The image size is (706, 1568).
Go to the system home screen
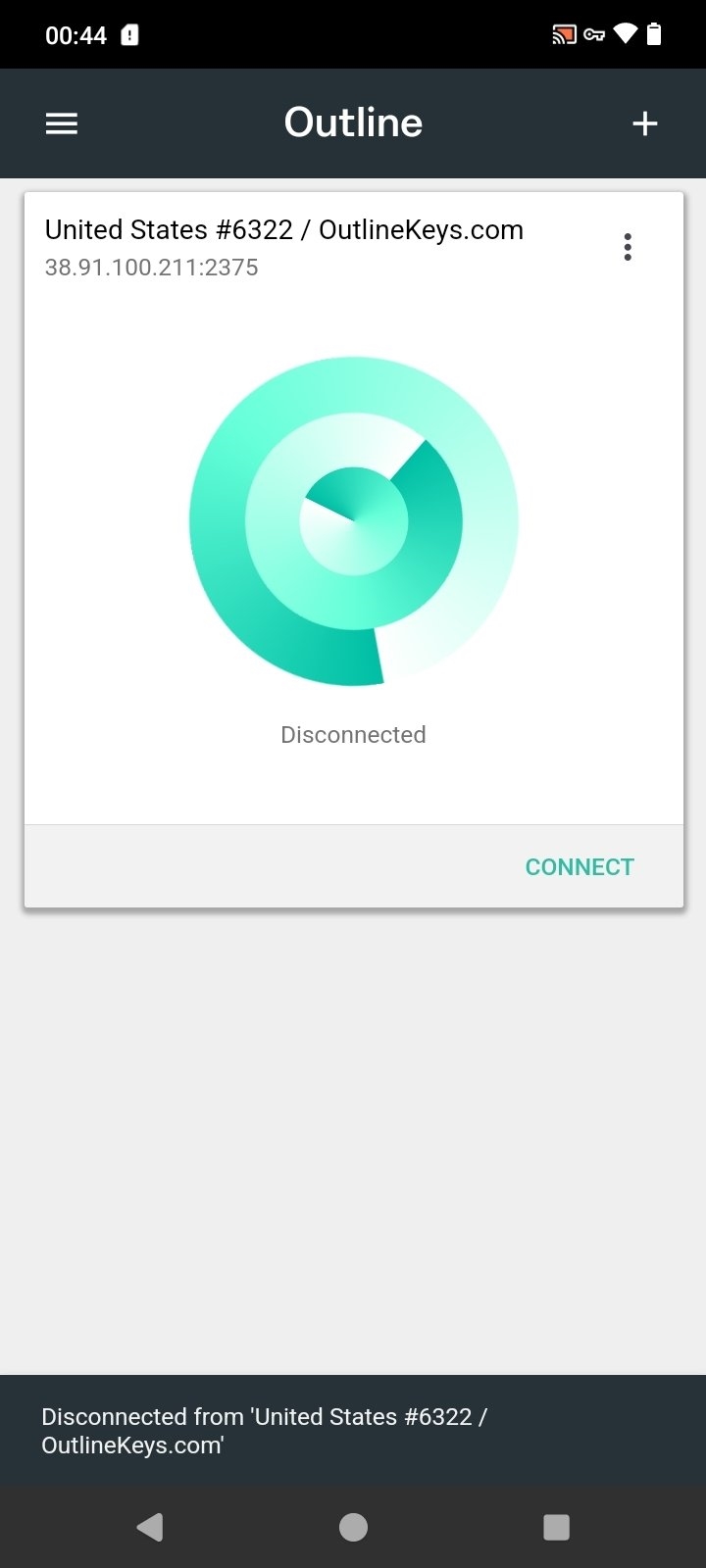tap(353, 1527)
